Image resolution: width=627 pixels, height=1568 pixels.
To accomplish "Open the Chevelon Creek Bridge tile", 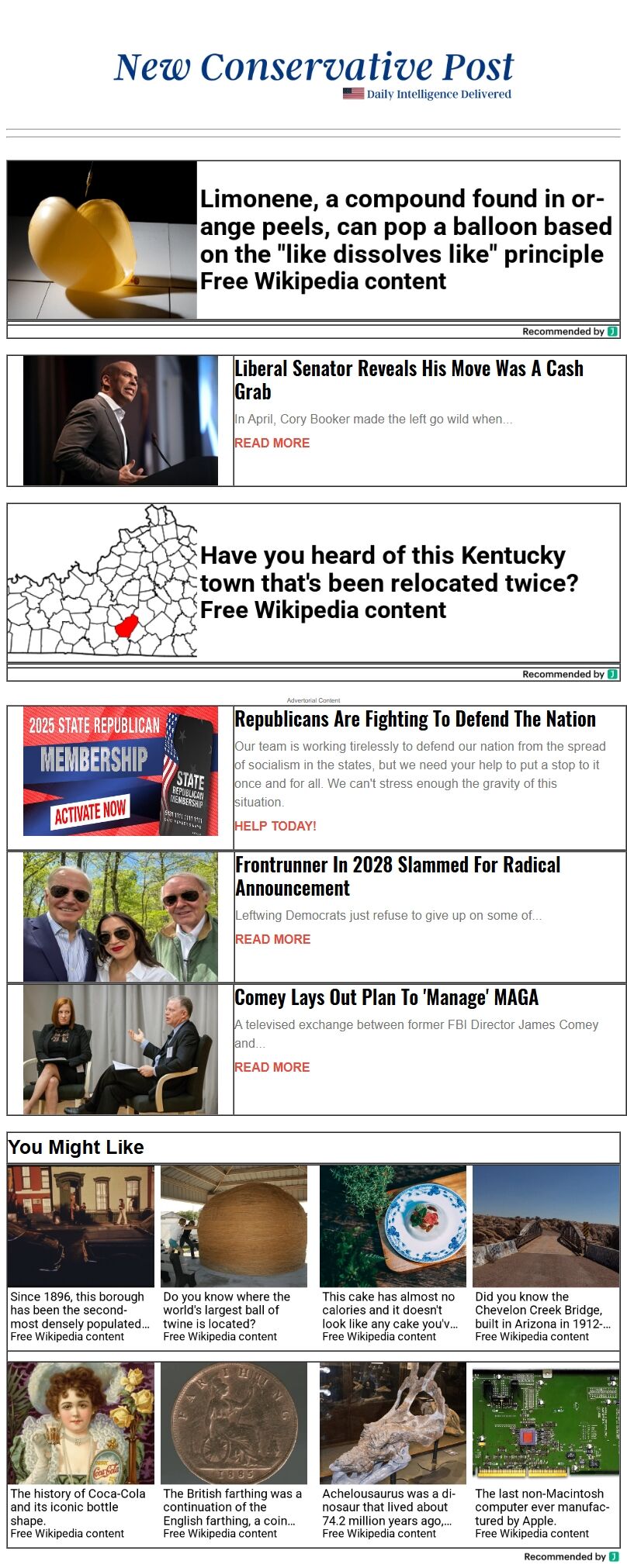I will 546,1253.
